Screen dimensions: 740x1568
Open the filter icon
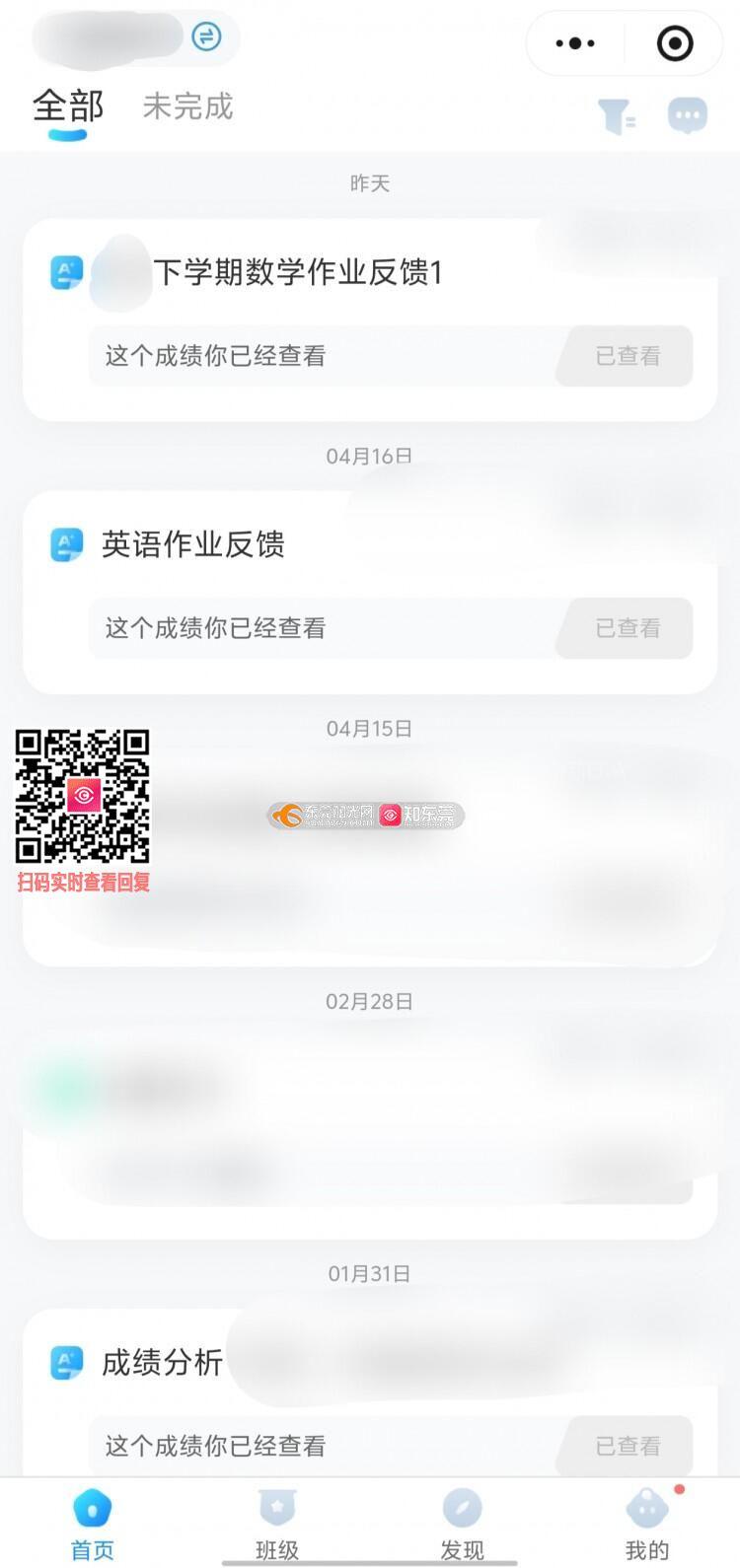pos(617,116)
